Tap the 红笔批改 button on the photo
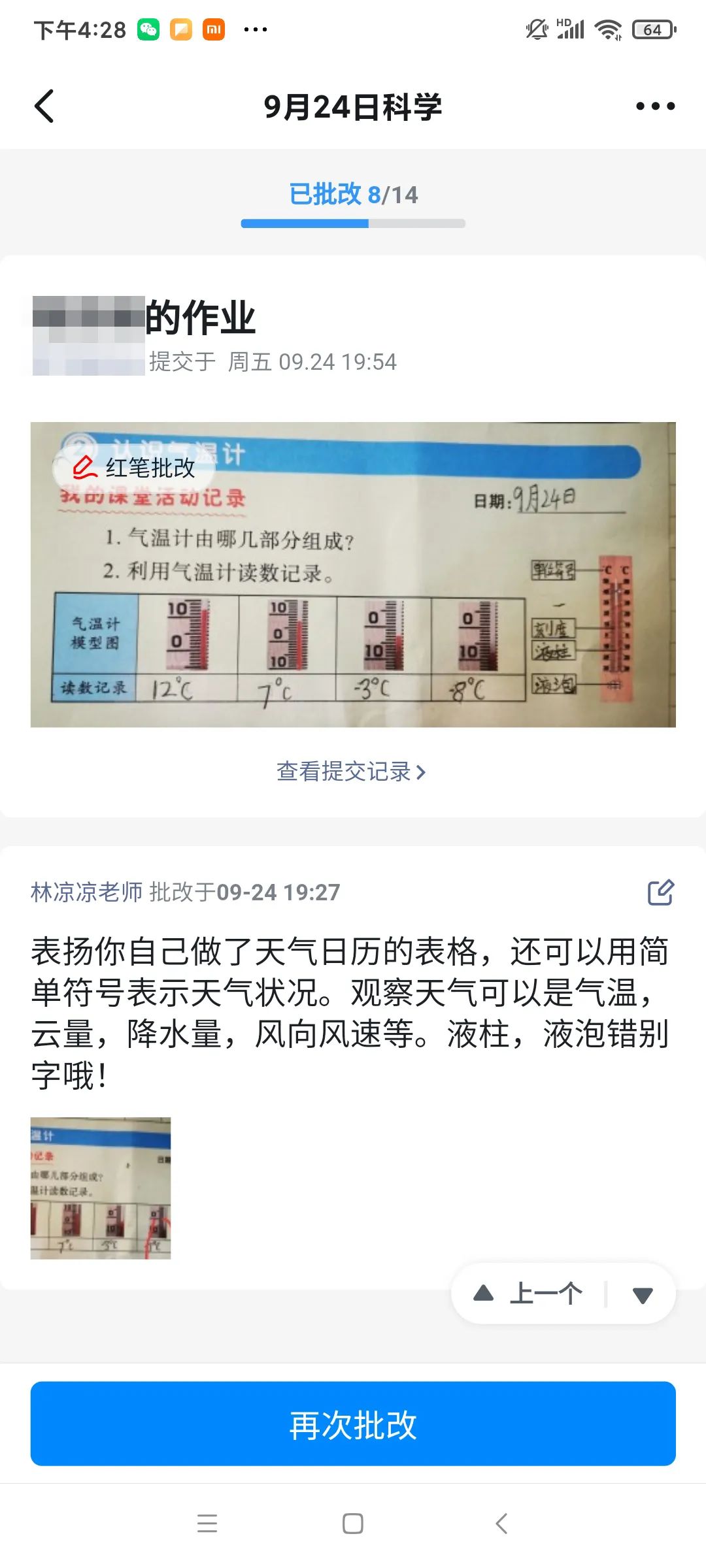This screenshot has width=706, height=1568. 134,468
